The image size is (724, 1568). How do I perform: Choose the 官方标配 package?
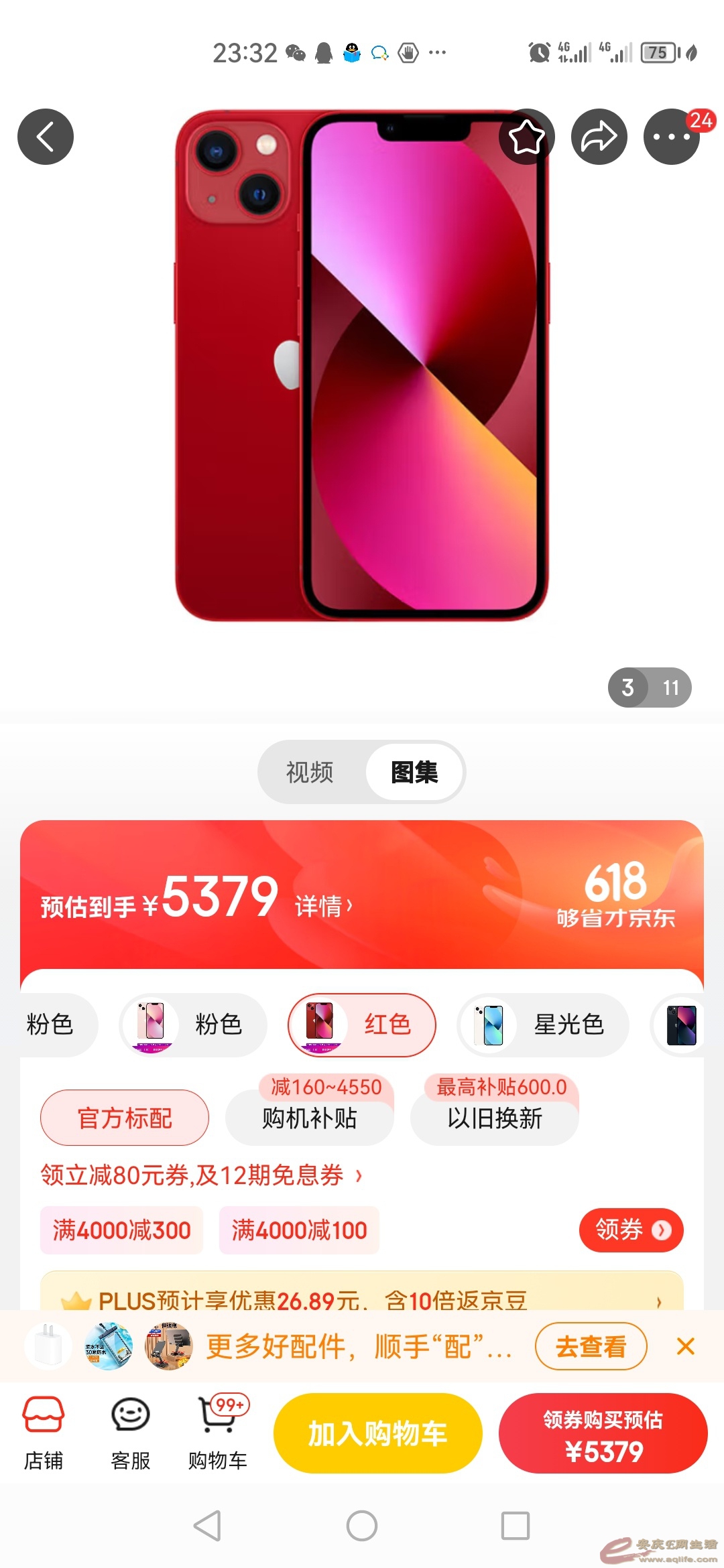click(125, 1118)
